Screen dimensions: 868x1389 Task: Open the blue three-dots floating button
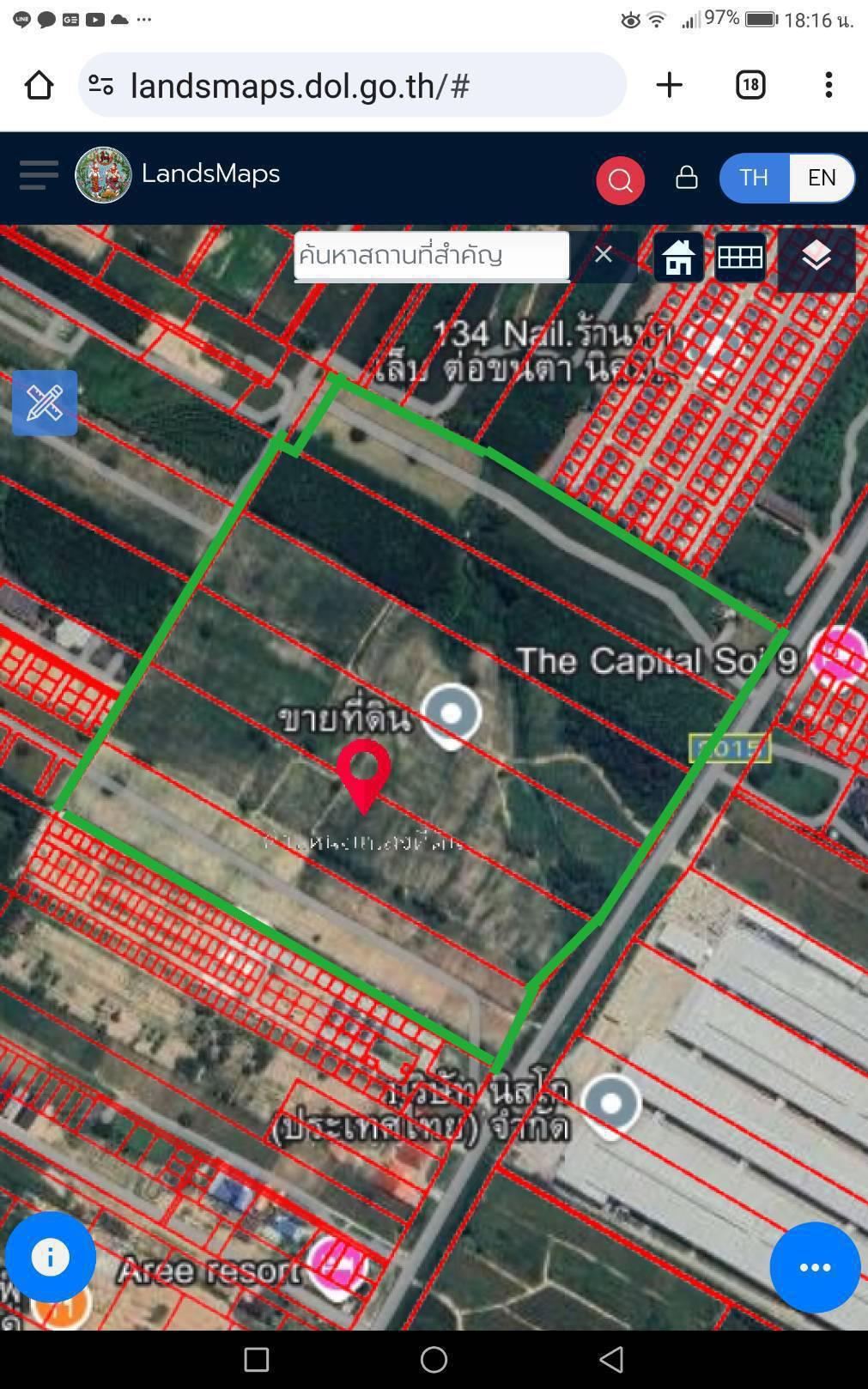point(815,1267)
